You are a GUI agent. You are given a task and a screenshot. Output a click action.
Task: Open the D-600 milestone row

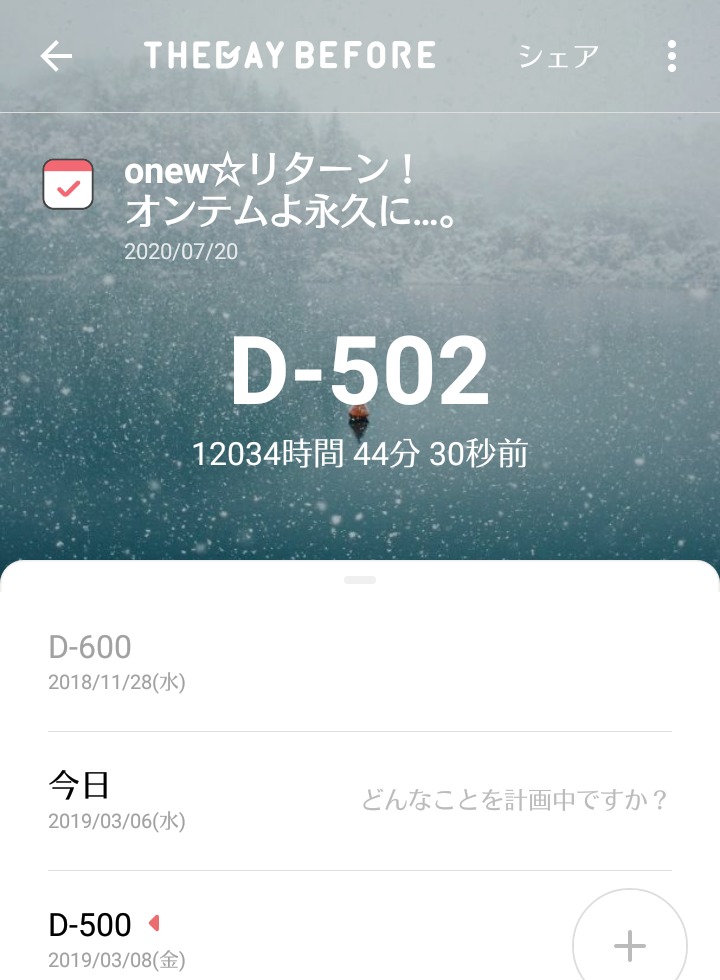point(300,662)
